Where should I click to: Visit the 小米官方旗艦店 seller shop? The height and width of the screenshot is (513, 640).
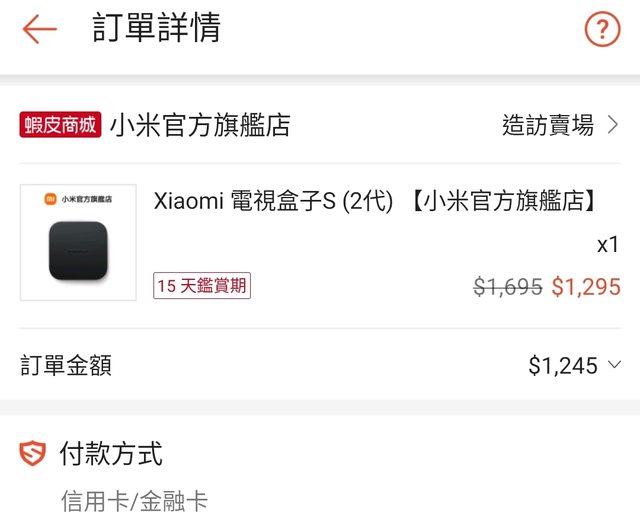coord(560,125)
